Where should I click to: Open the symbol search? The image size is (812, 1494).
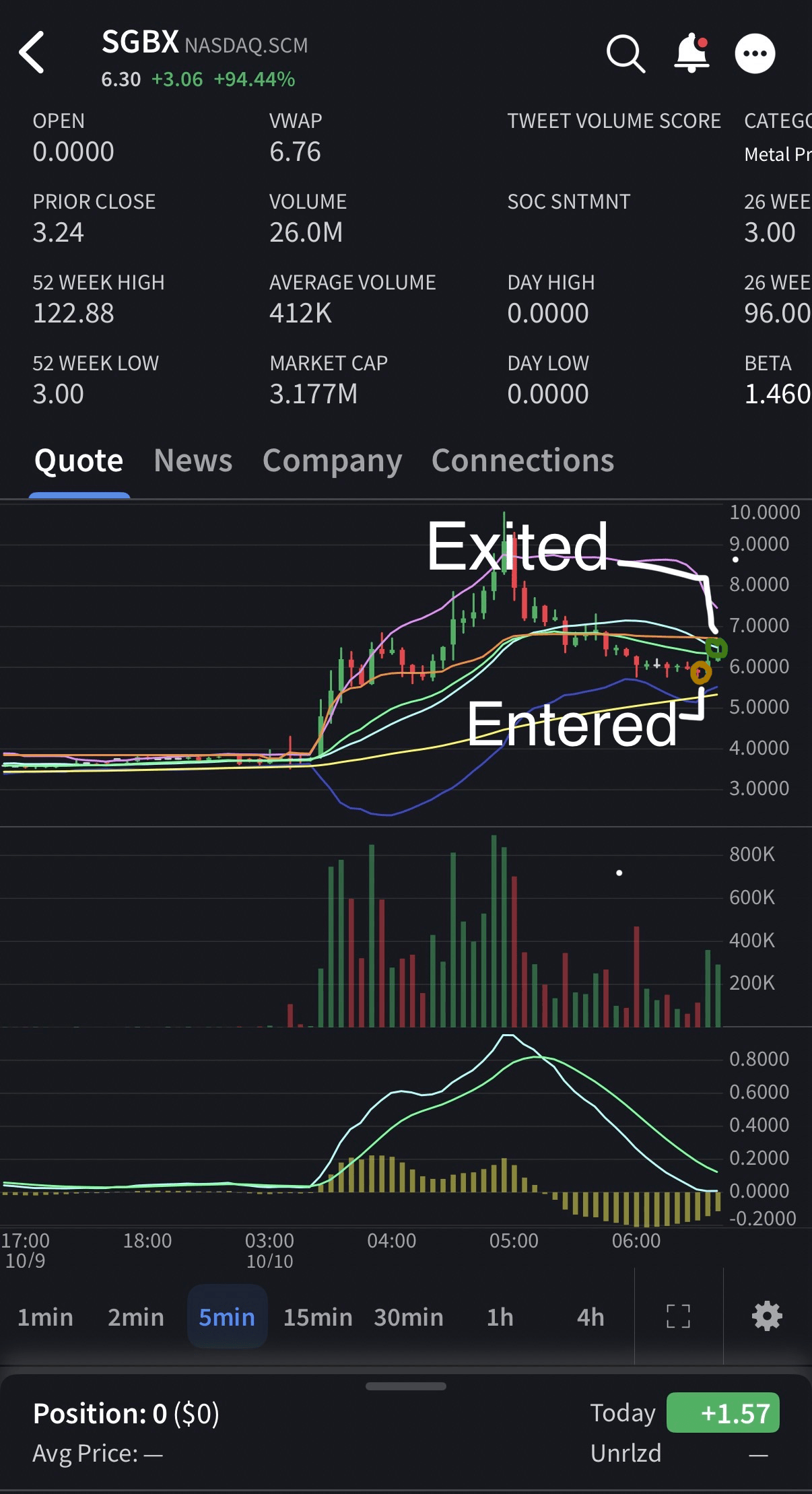click(x=625, y=53)
